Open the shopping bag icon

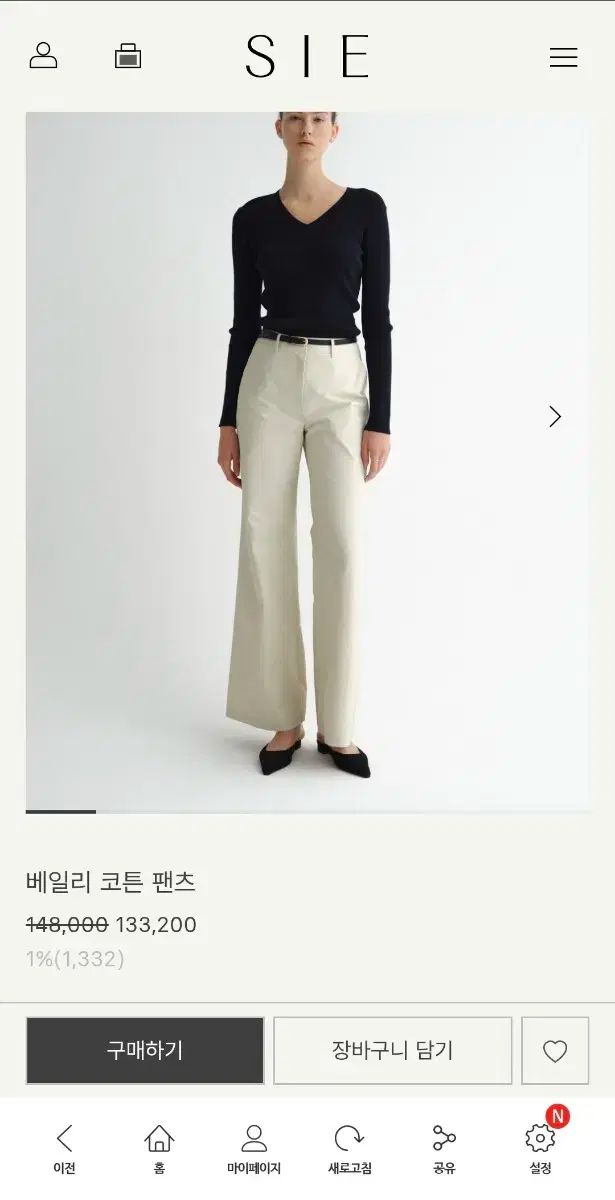pyautogui.click(x=128, y=56)
